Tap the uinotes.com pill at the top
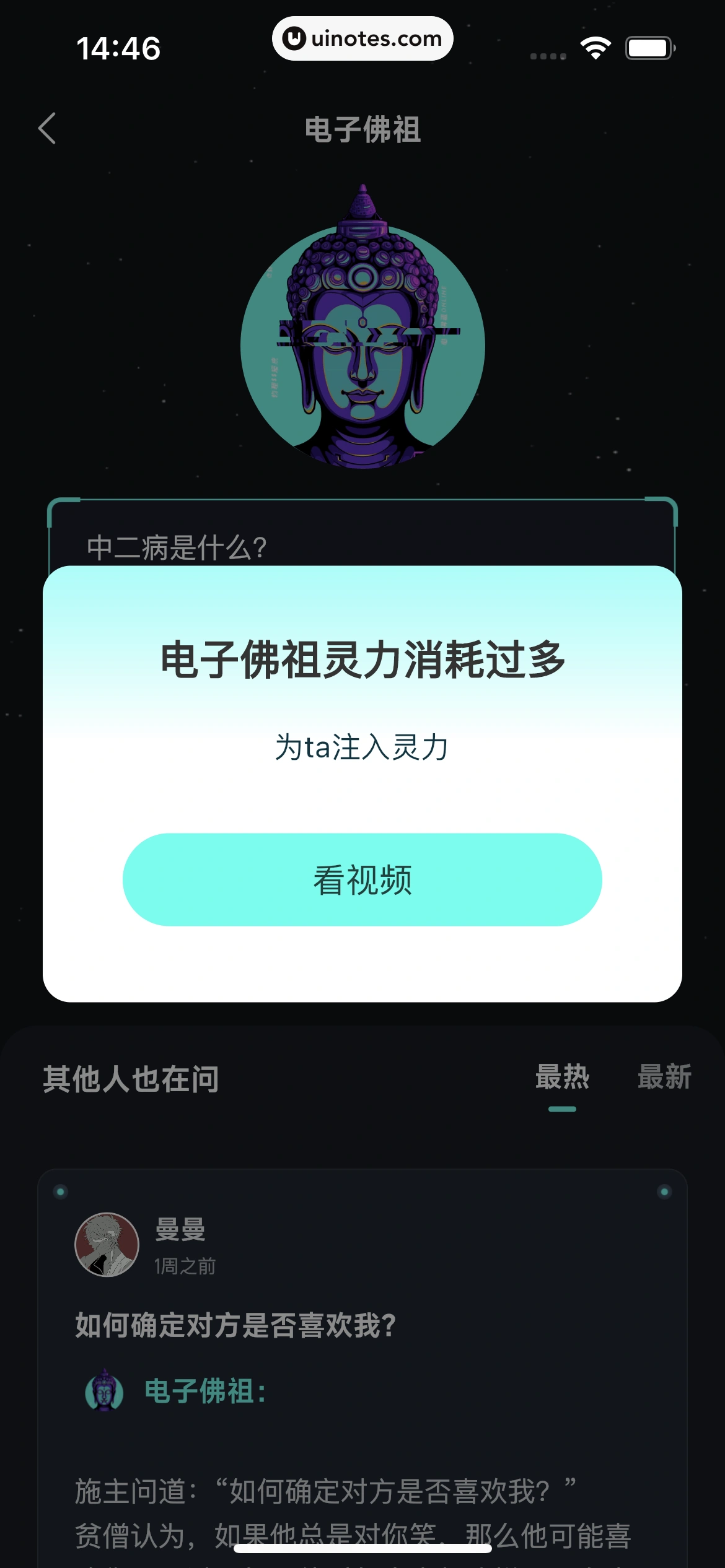This screenshot has height=1568, width=725. click(x=362, y=38)
